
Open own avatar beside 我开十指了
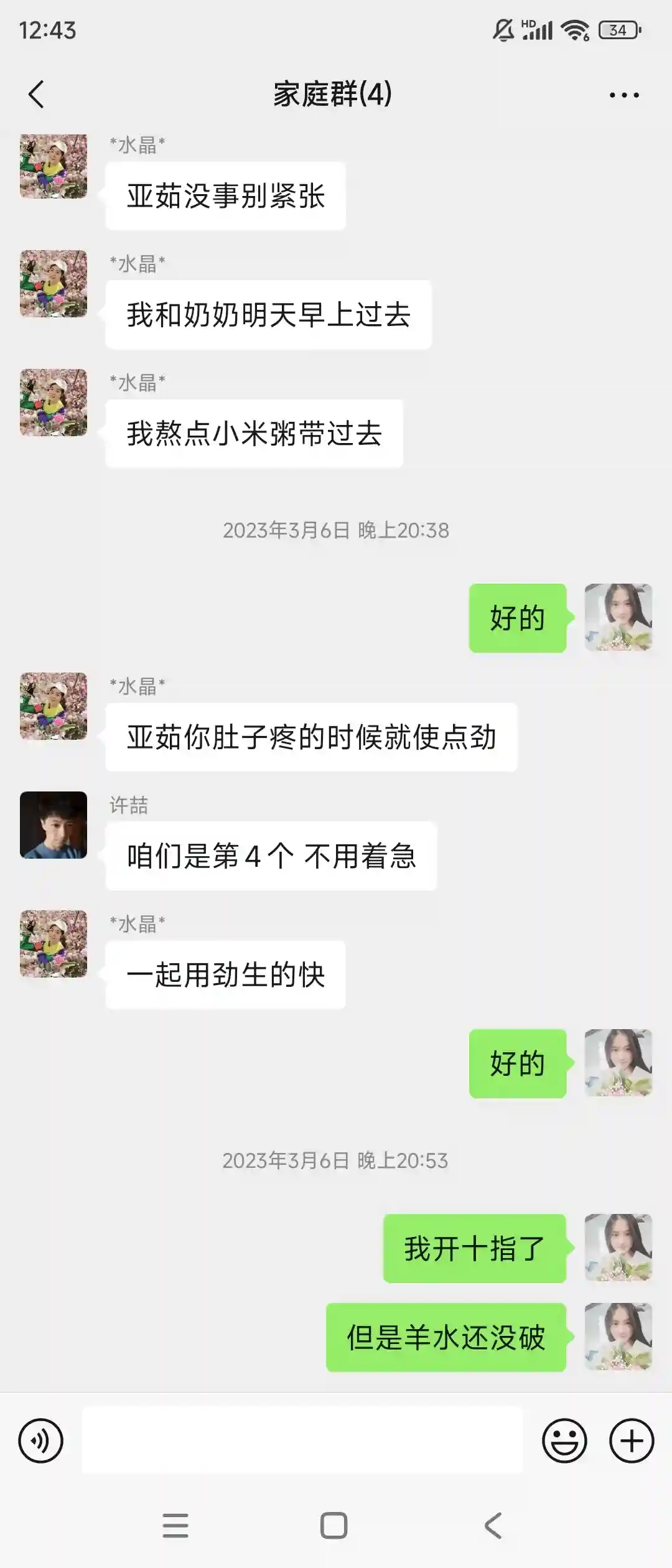(x=618, y=1248)
